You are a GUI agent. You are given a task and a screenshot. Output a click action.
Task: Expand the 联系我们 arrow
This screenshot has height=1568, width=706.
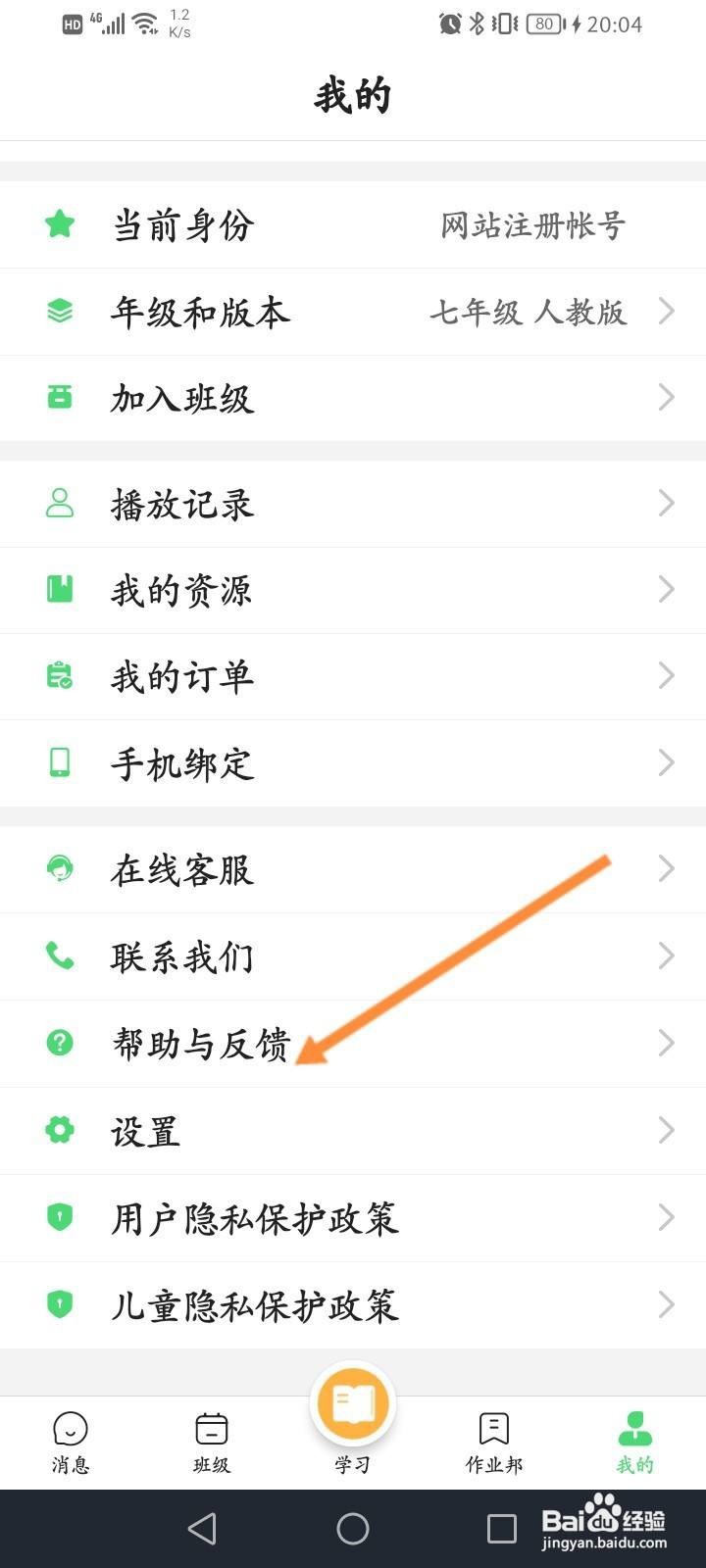[668, 955]
